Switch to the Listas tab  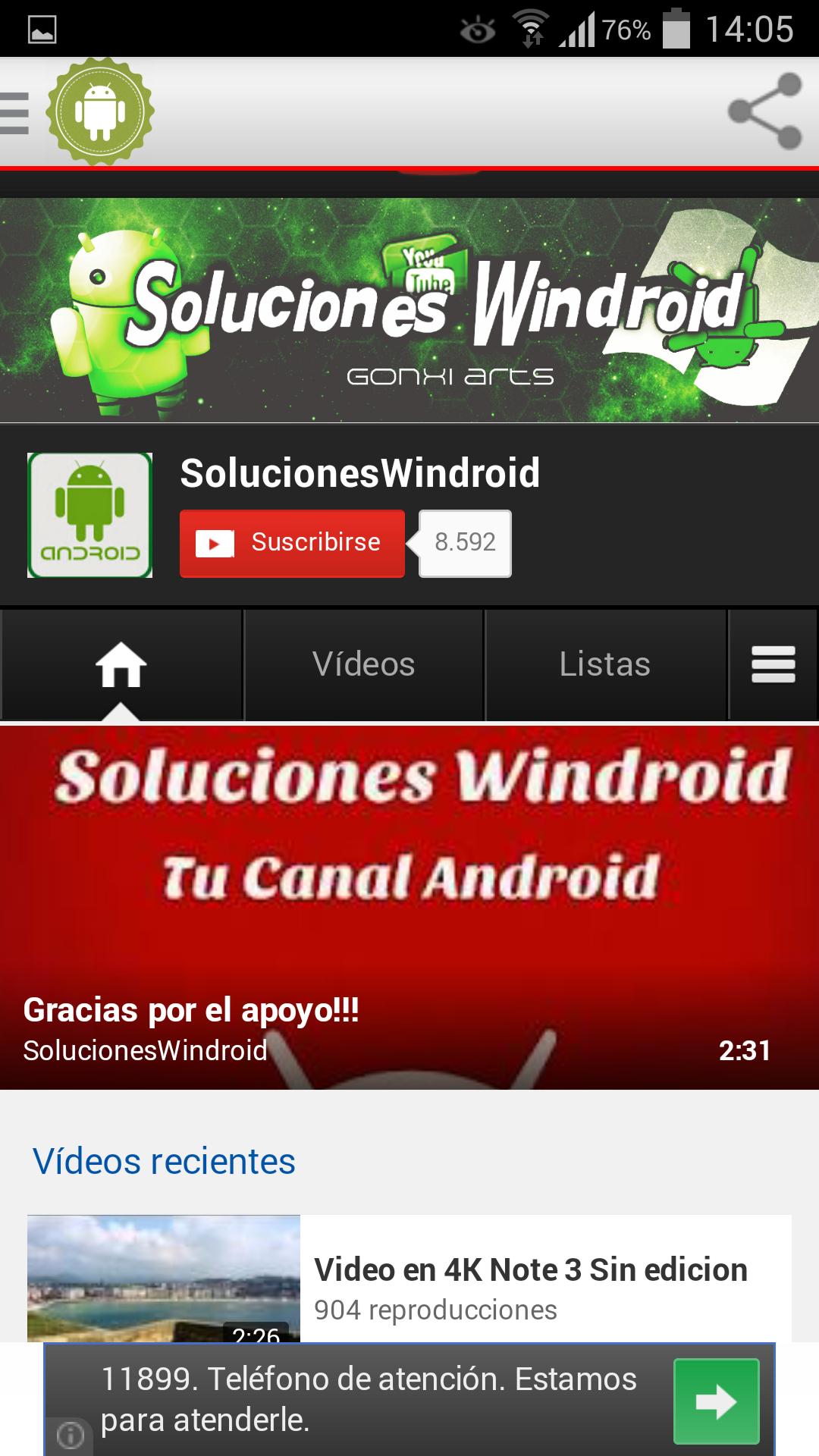click(x=604, y=664)
